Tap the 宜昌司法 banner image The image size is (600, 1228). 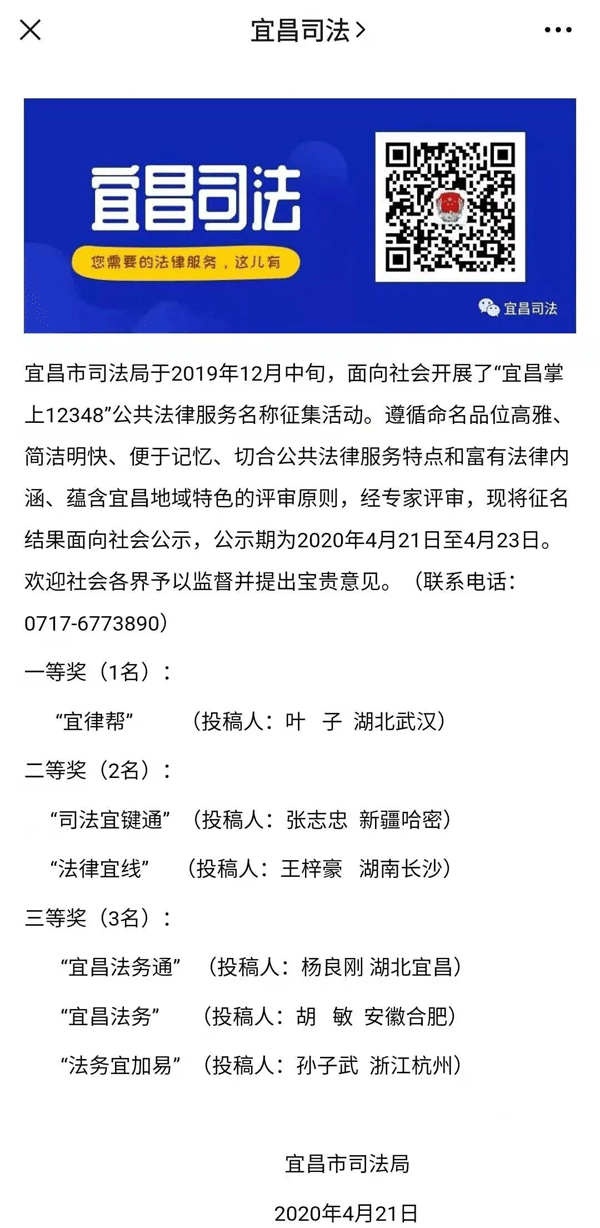[300, 215]
